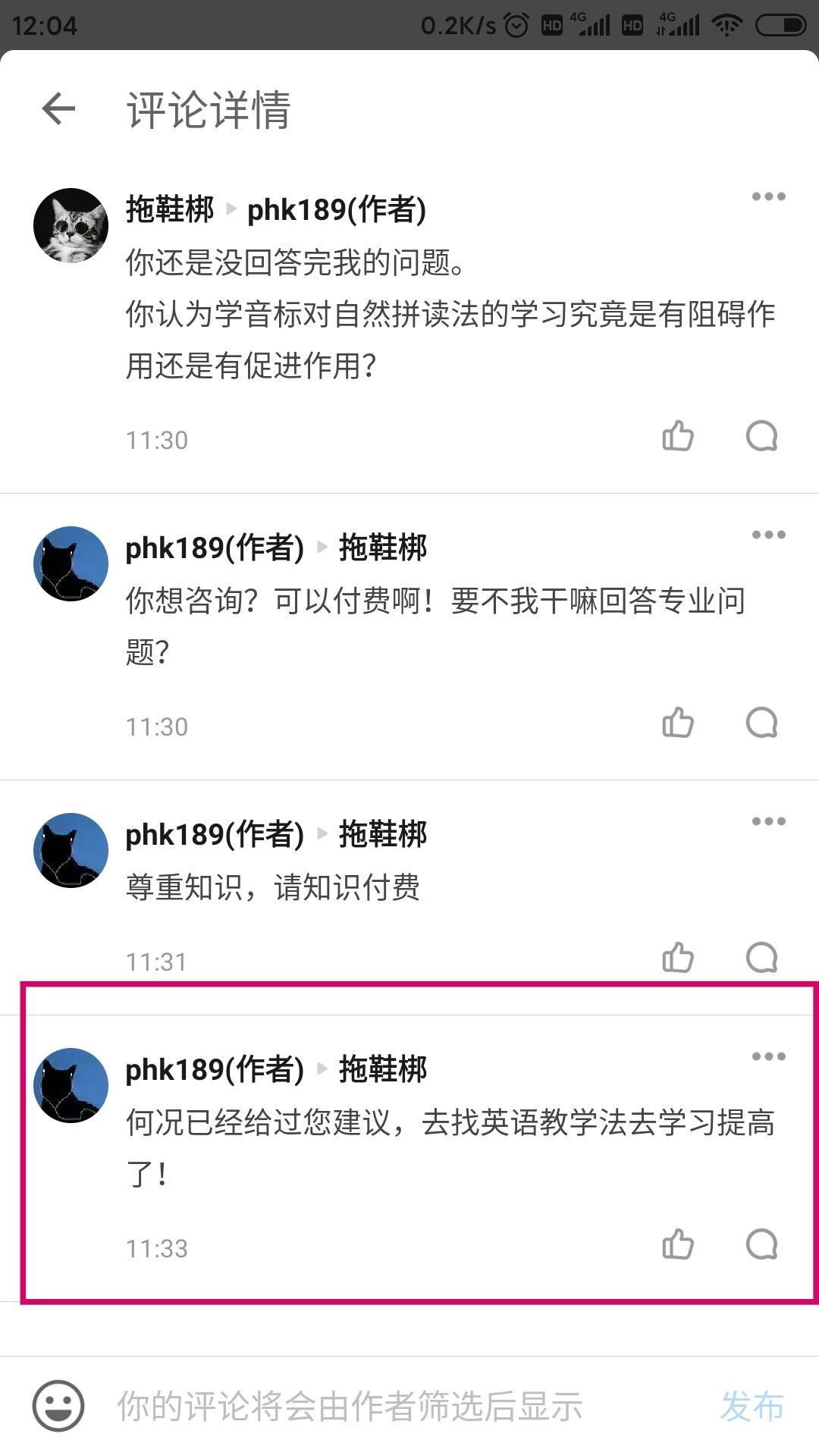
Task: Open more options on 何况已经给过您建议 comment
Action: pos(768,1057)
